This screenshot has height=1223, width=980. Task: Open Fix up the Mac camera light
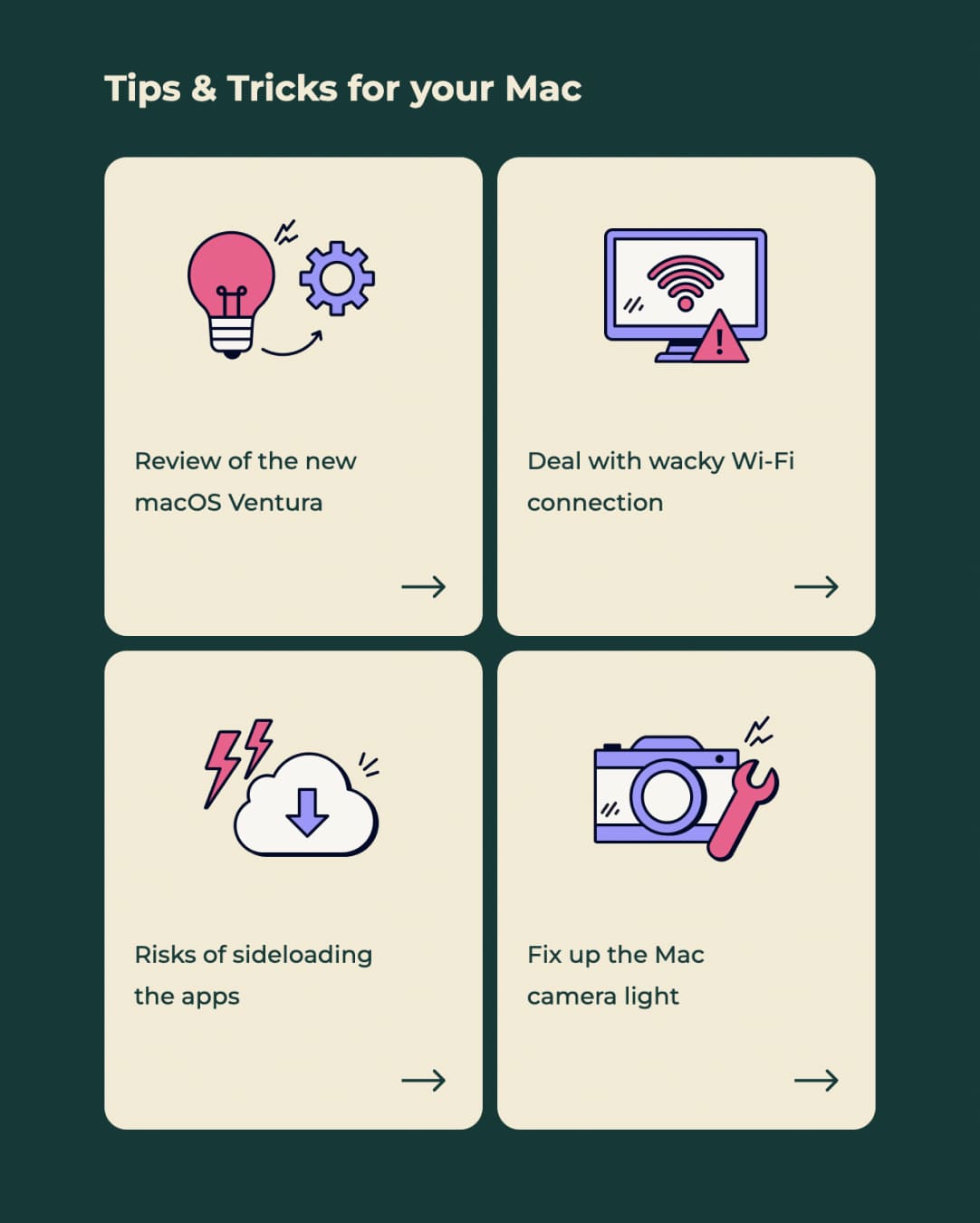click(686, 890)
